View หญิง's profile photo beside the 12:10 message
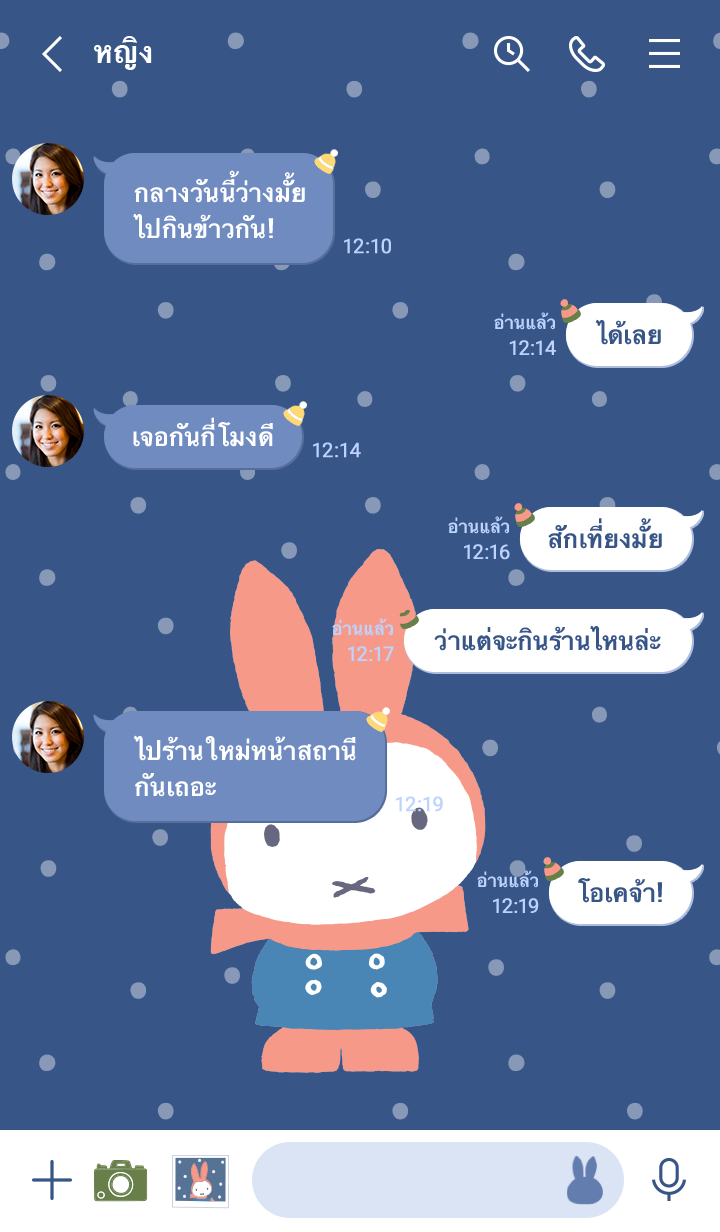 point(48,179)
